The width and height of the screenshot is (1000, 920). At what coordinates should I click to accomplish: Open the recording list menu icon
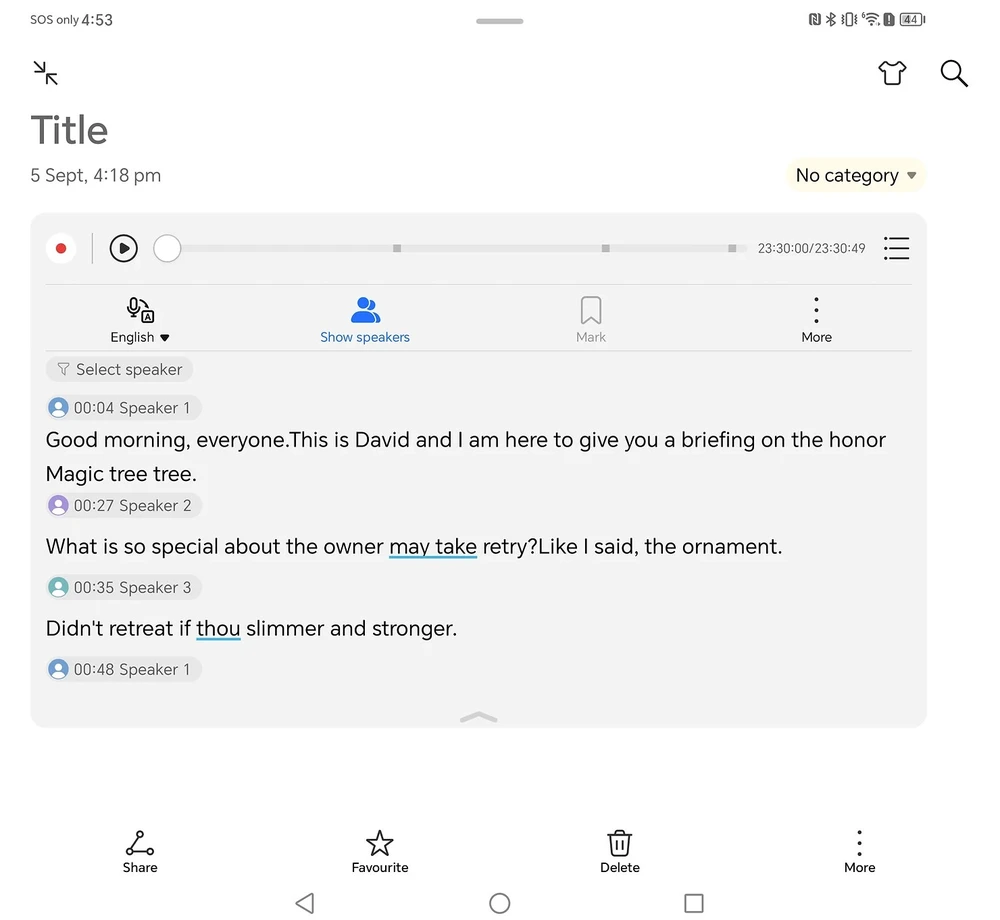(x=896, y=248)
